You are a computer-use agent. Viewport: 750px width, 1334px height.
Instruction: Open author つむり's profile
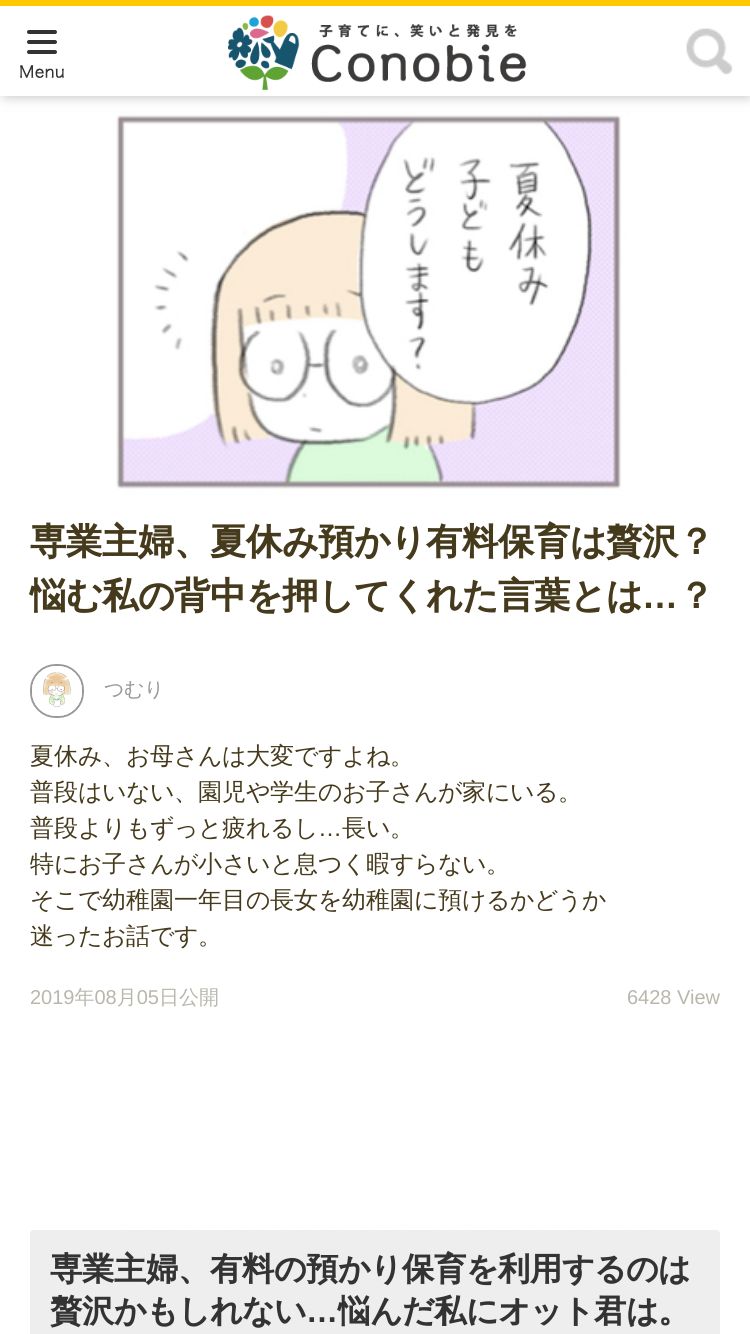click(x=132, y=690)
